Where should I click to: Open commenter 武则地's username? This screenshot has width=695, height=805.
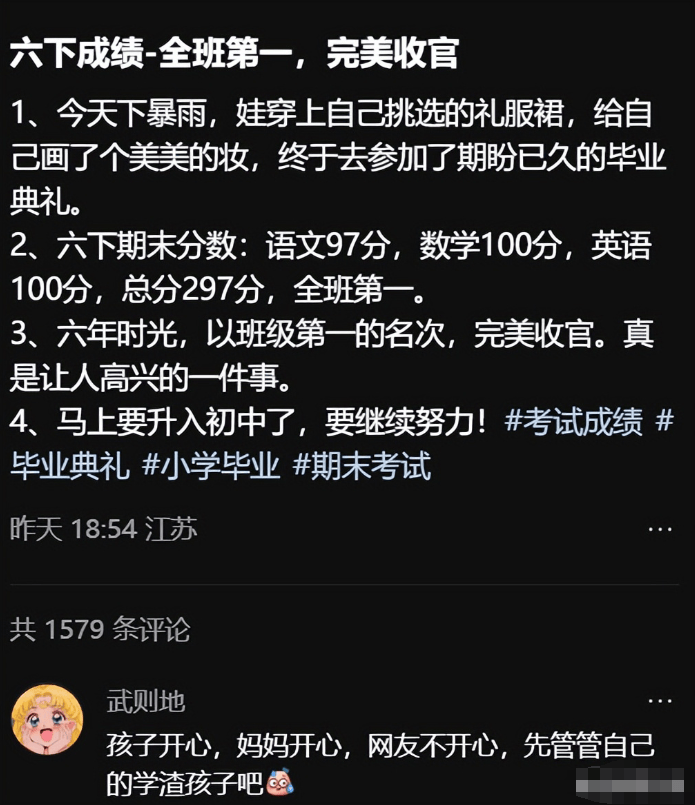coord(146,702)
